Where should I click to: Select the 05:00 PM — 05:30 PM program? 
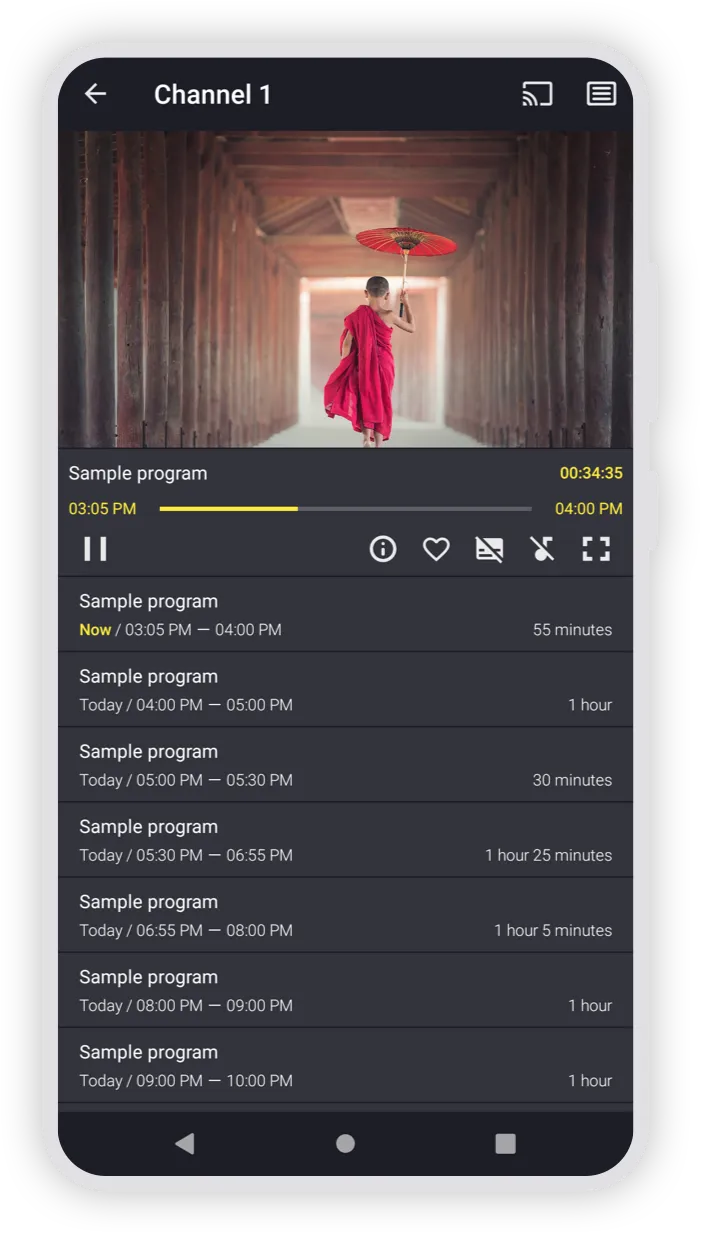point(345,765)
